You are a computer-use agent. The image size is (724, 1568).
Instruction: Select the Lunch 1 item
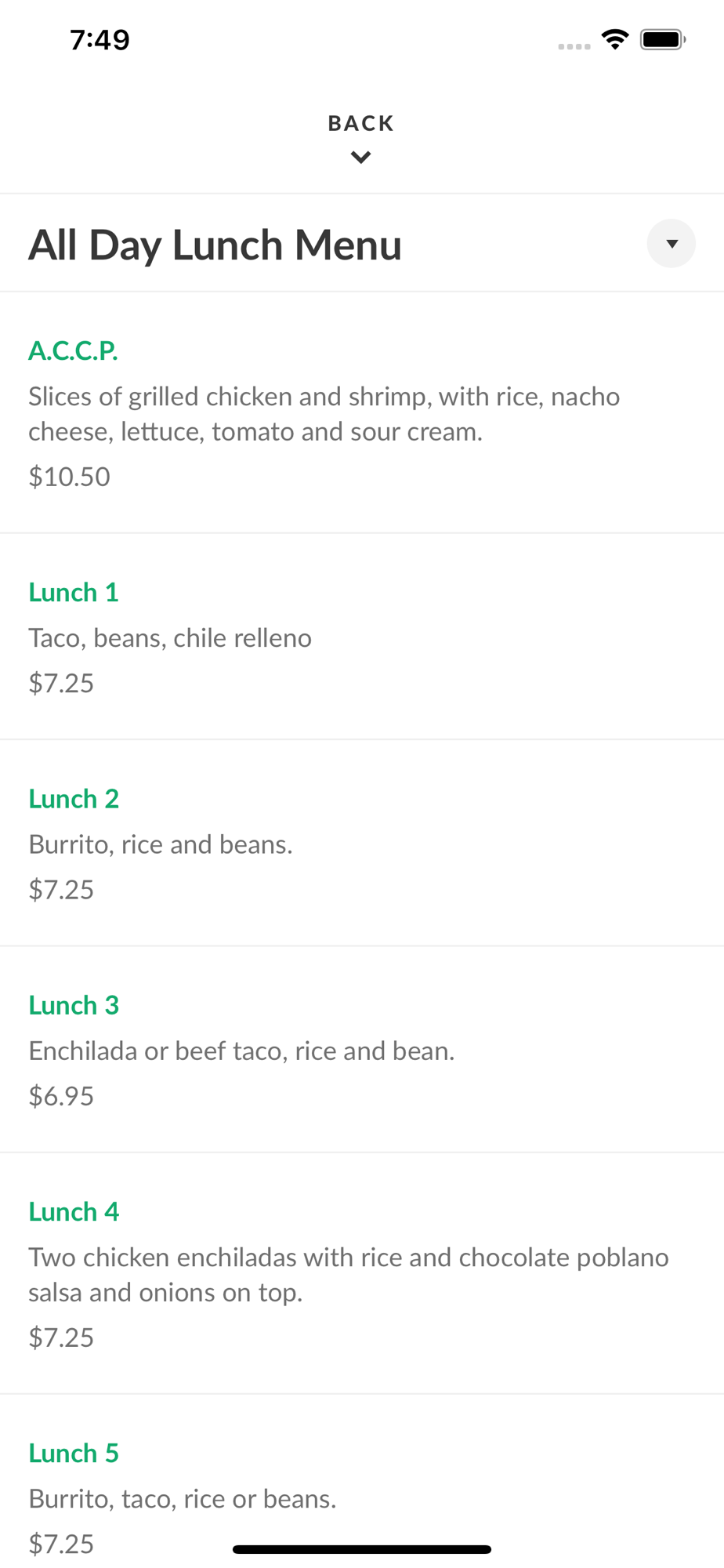coord(362,637)
